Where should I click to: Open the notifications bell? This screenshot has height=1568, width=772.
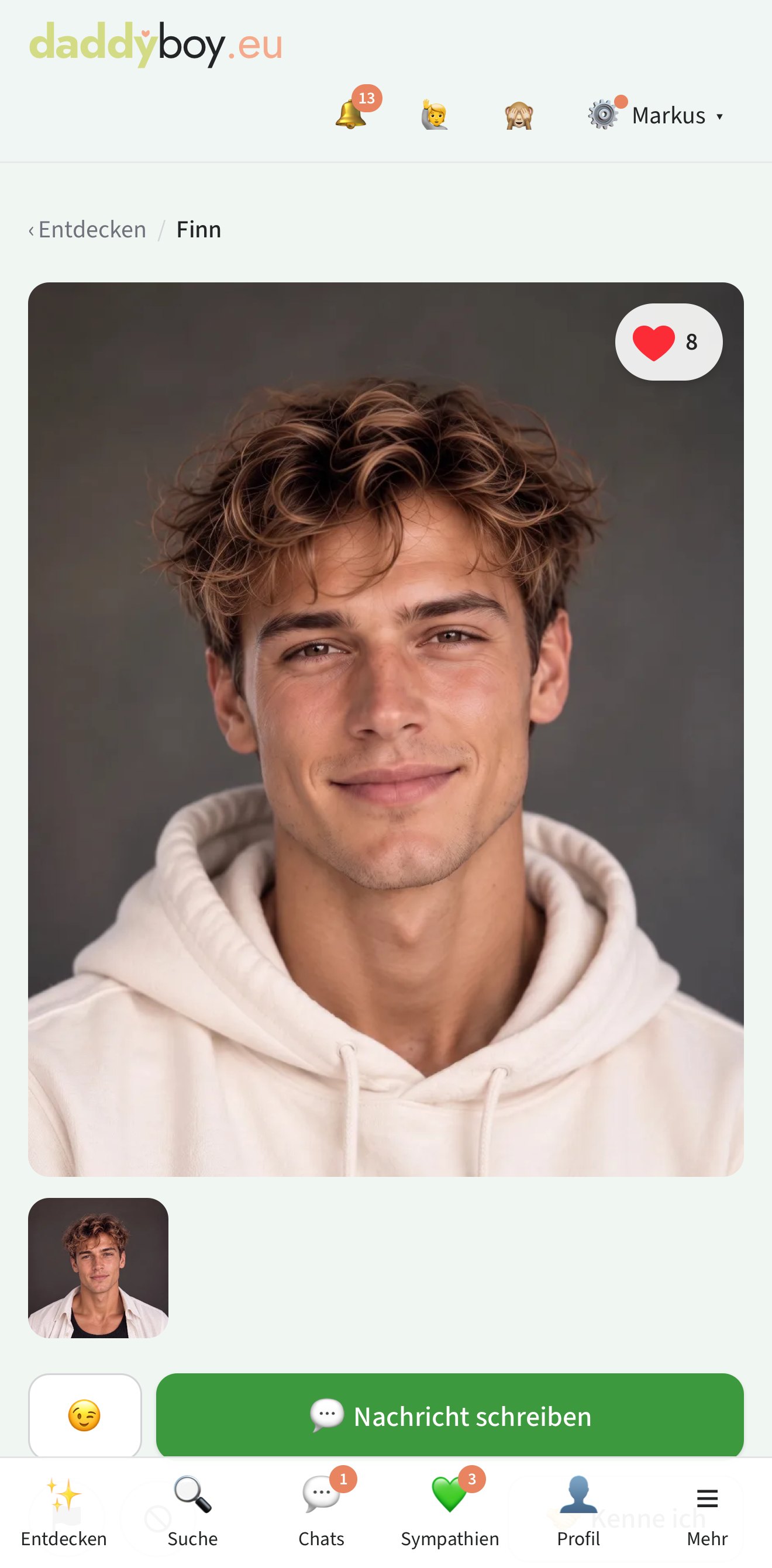pos(351,115)
